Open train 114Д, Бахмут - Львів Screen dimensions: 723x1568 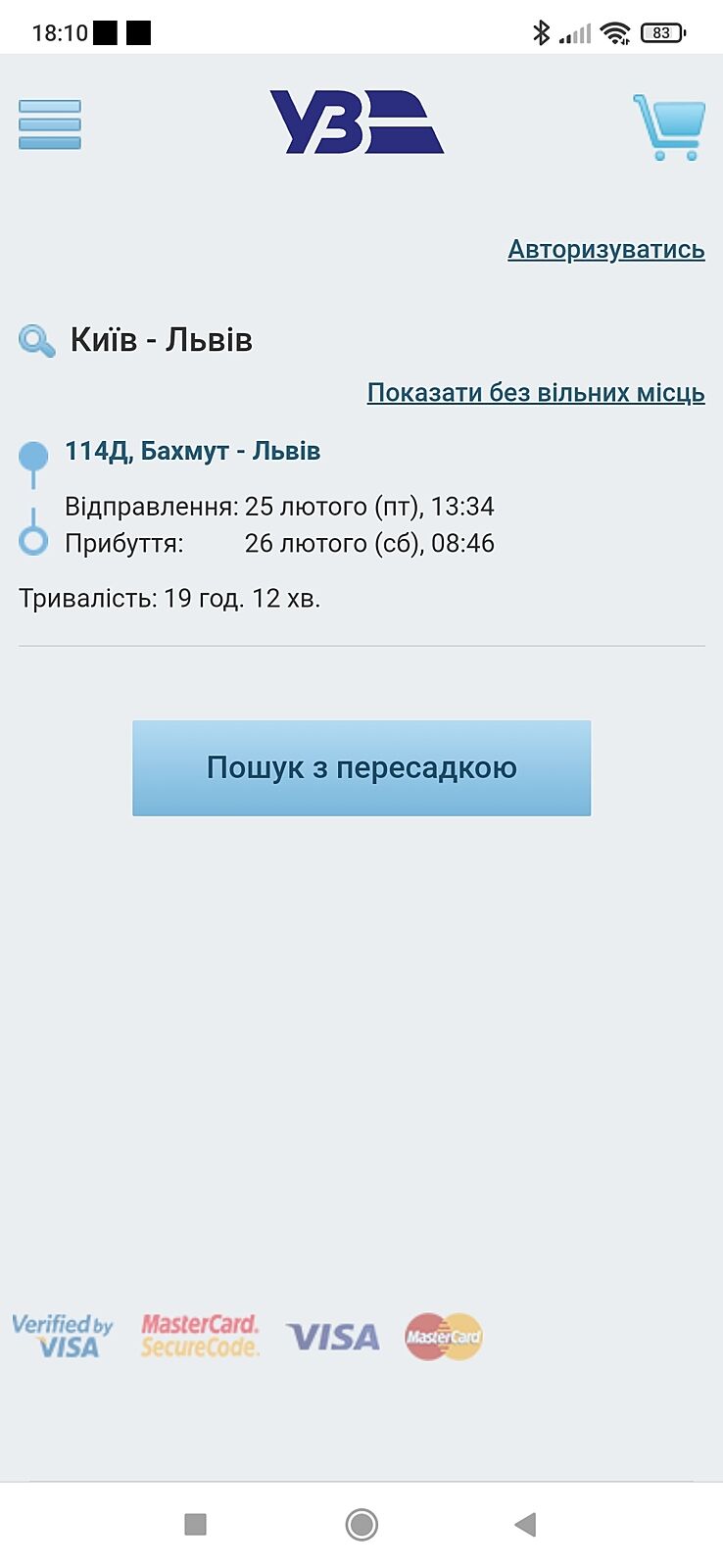(x=193, y=451)
